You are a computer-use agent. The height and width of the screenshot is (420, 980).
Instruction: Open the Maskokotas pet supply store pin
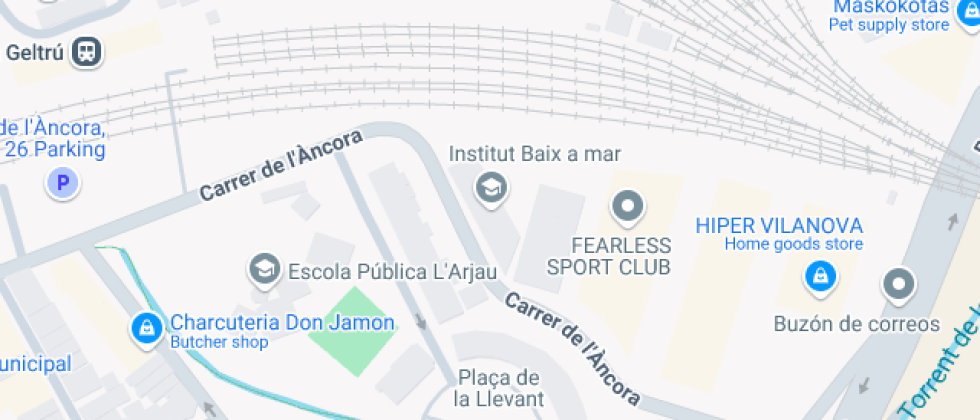967,12
